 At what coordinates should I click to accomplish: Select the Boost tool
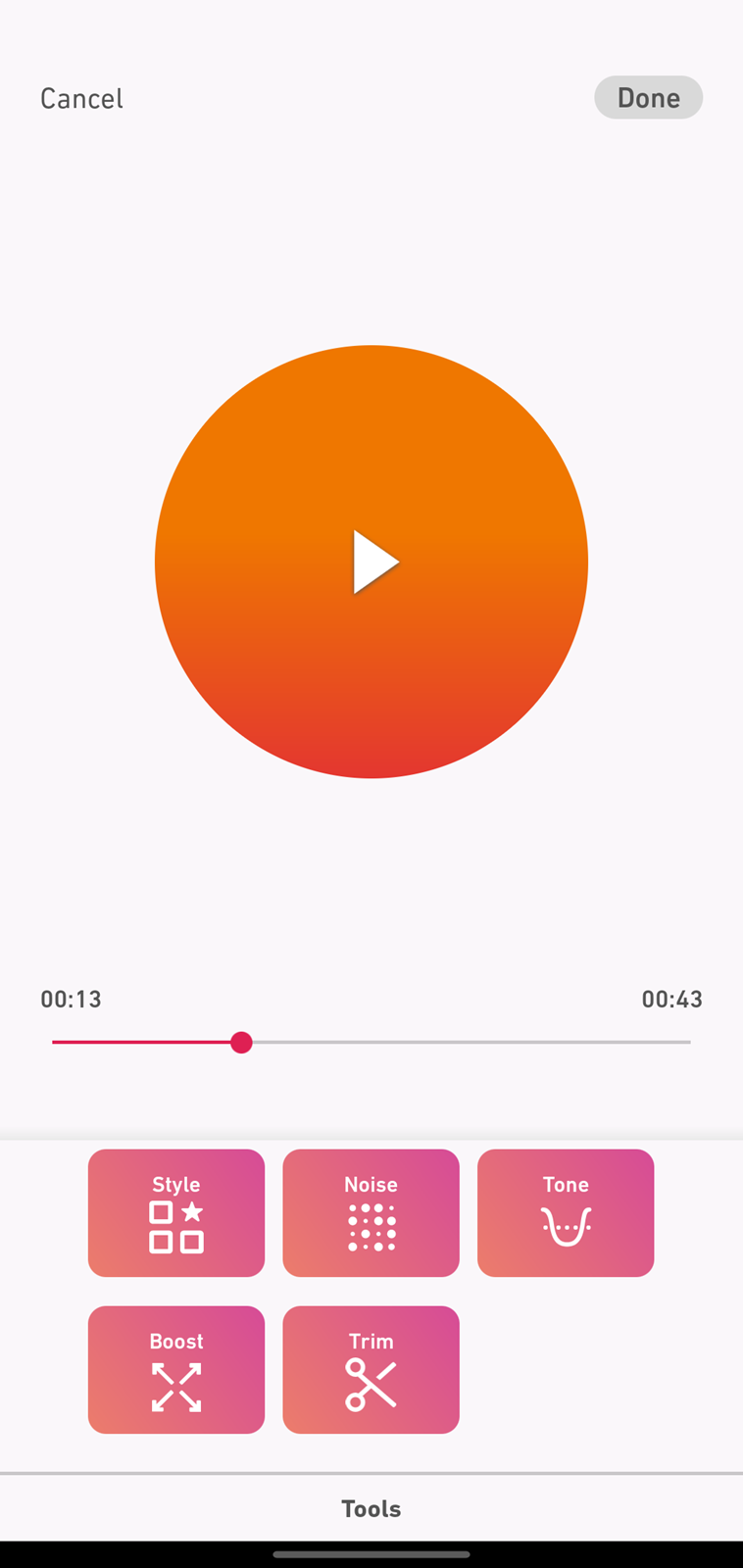pos(176,1369)
